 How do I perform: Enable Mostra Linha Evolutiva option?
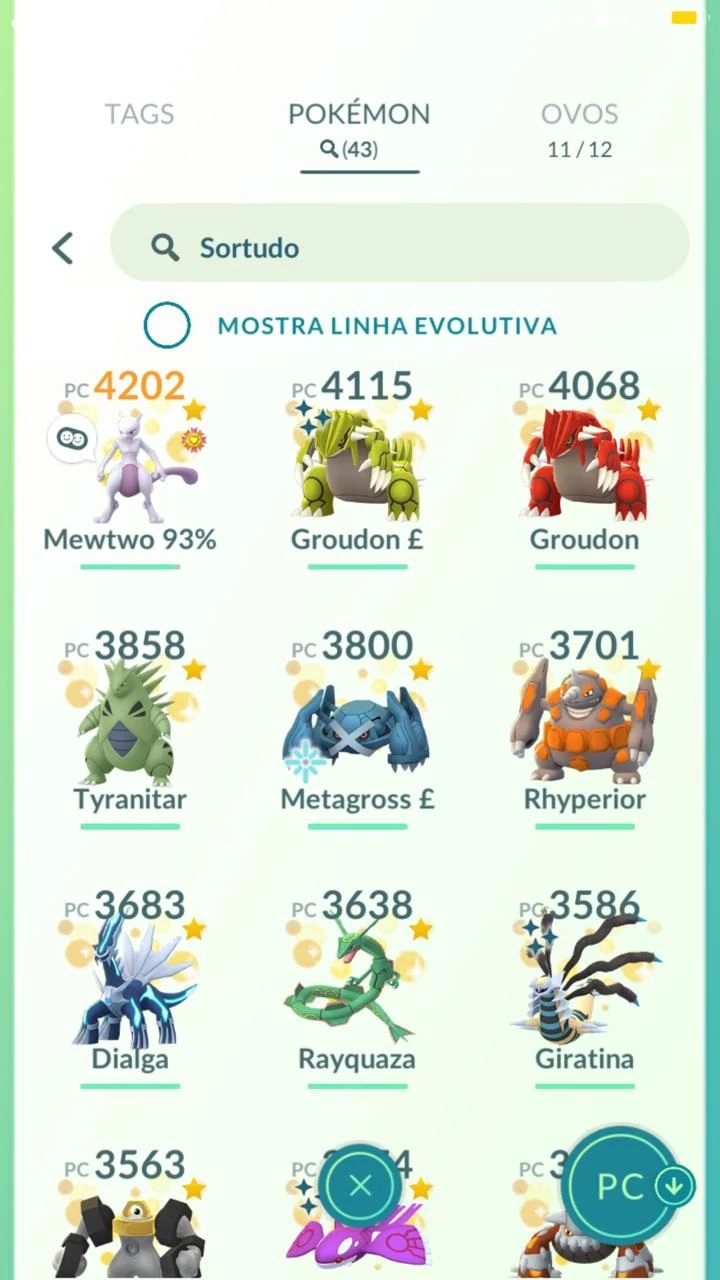167,325
